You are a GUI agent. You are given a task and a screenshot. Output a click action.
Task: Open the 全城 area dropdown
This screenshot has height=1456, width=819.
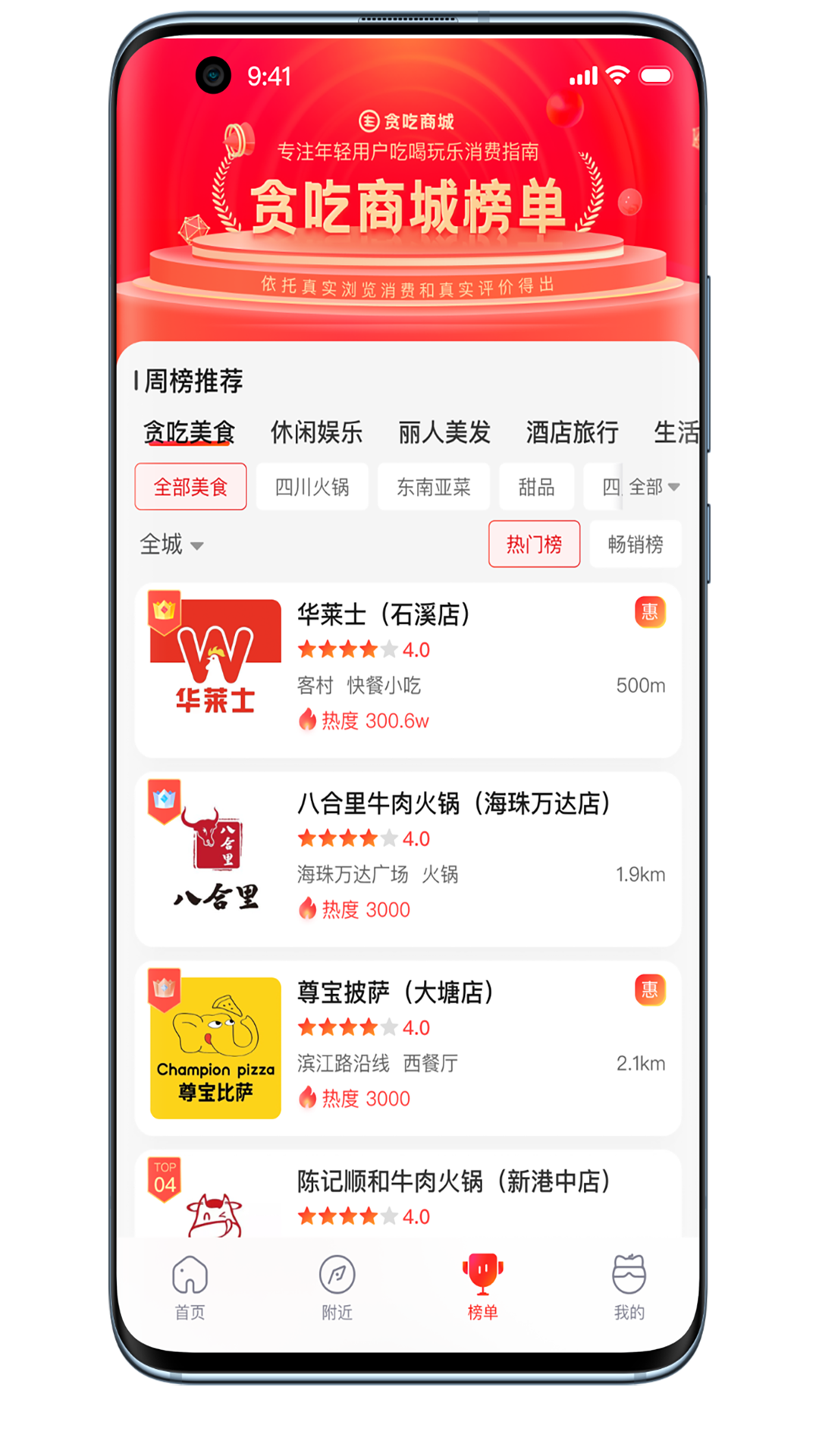(171, 544)
